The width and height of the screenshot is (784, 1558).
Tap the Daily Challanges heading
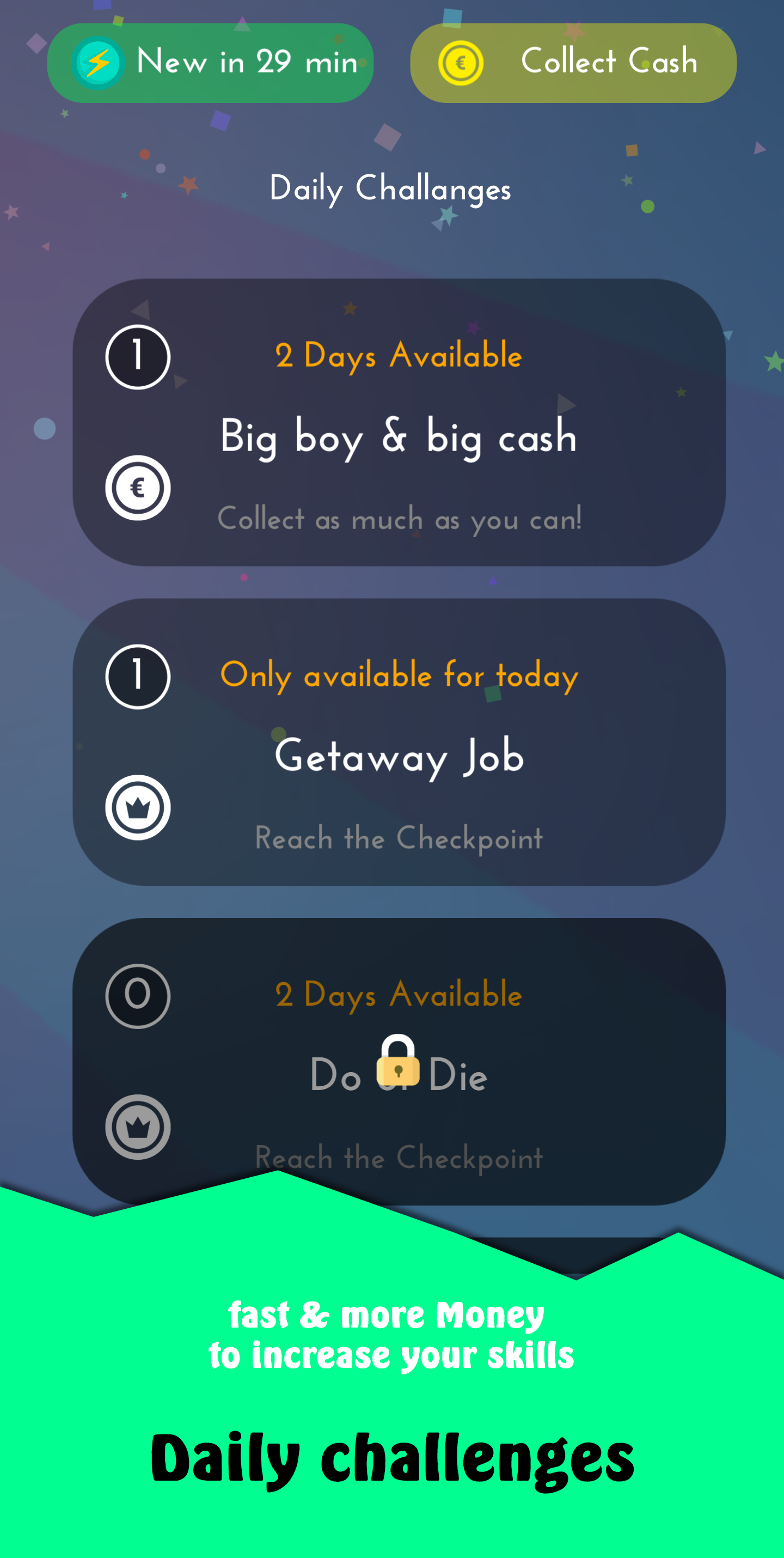(390, 188)
